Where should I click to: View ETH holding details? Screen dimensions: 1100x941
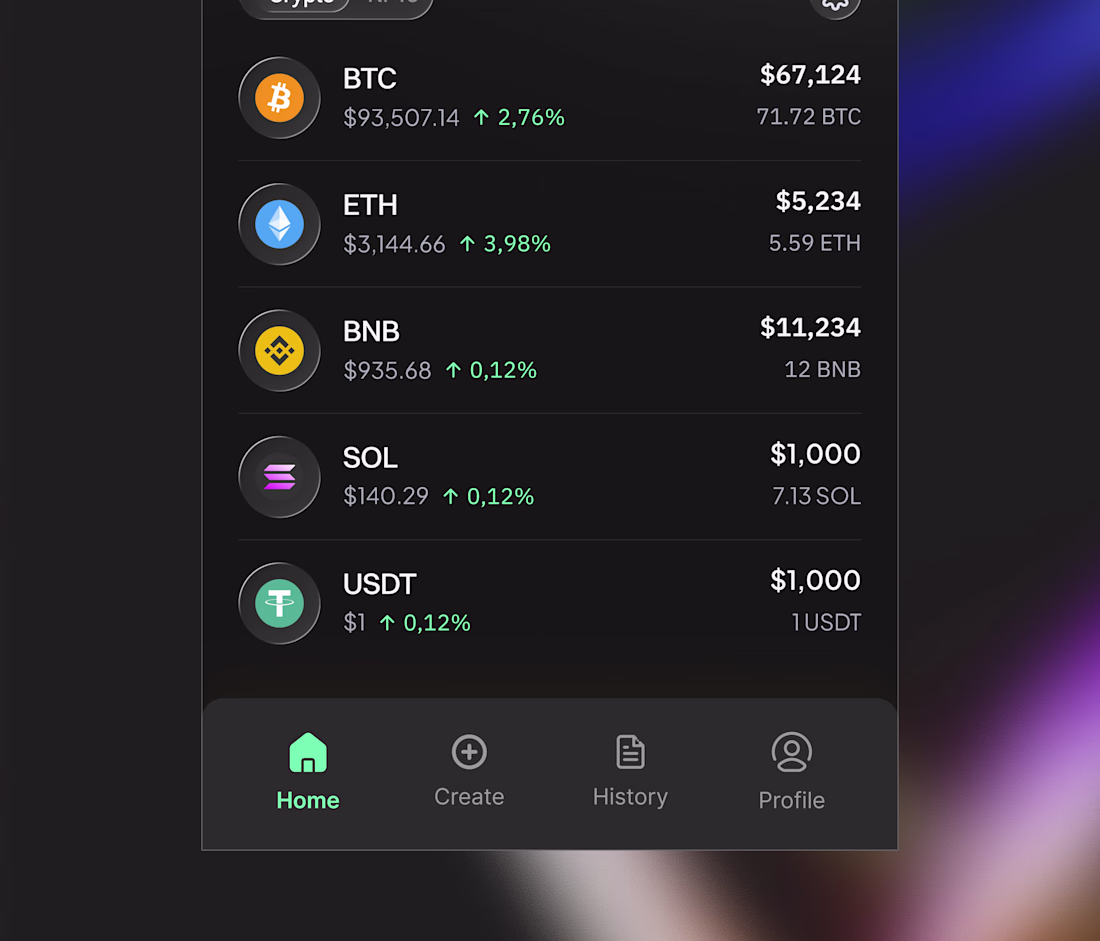[x=549, y=224]
